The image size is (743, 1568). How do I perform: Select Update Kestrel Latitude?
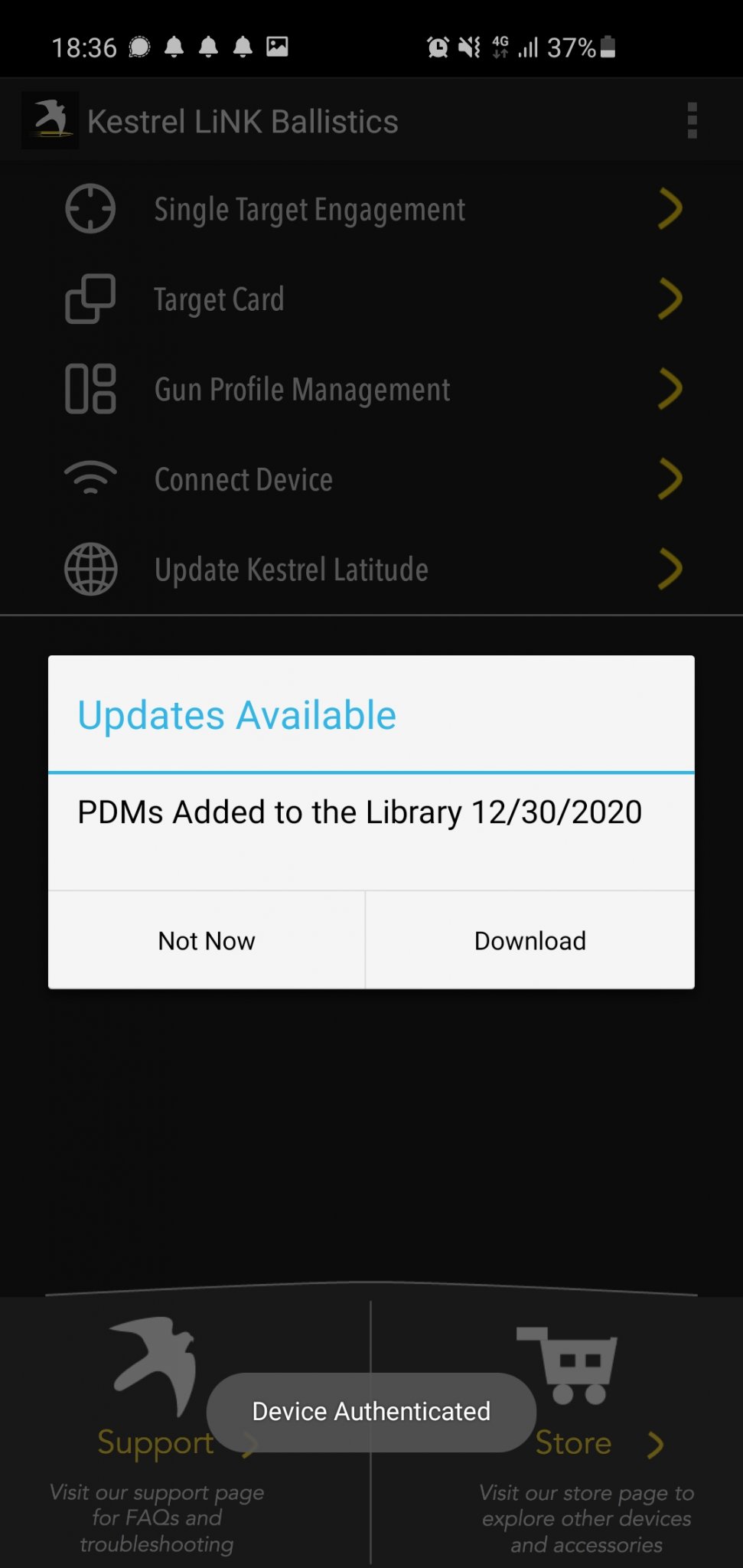[x=291, y=570]
